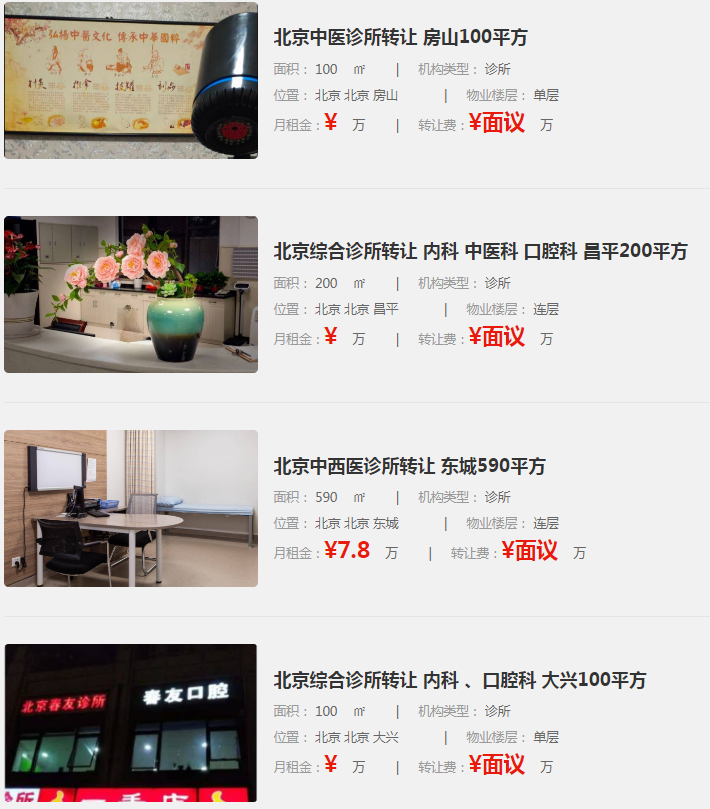
Task: Select the 大兴100平方 clinic transfer listing
Action: (460, 680)
